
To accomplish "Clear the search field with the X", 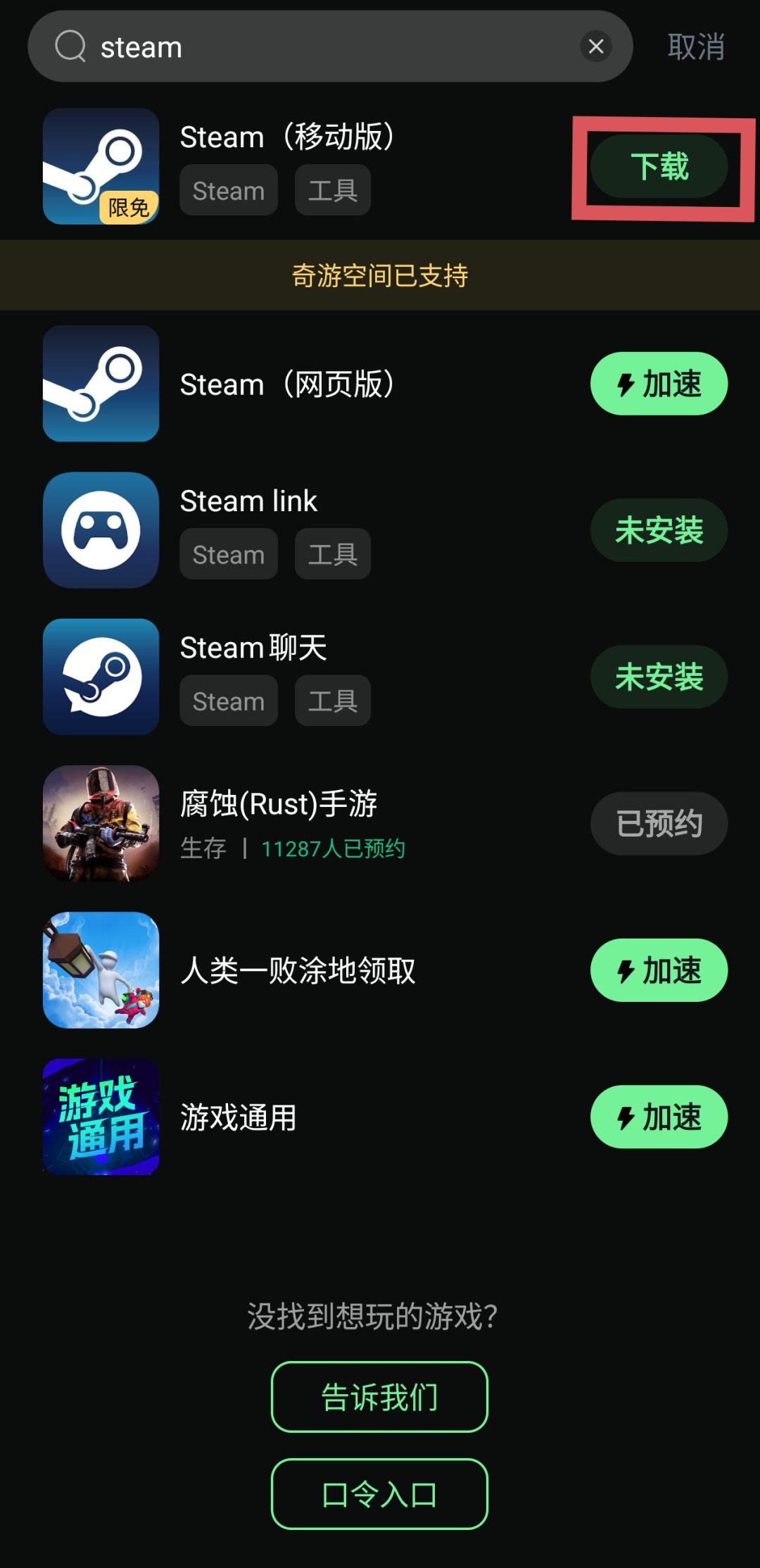I will point(596,46).
